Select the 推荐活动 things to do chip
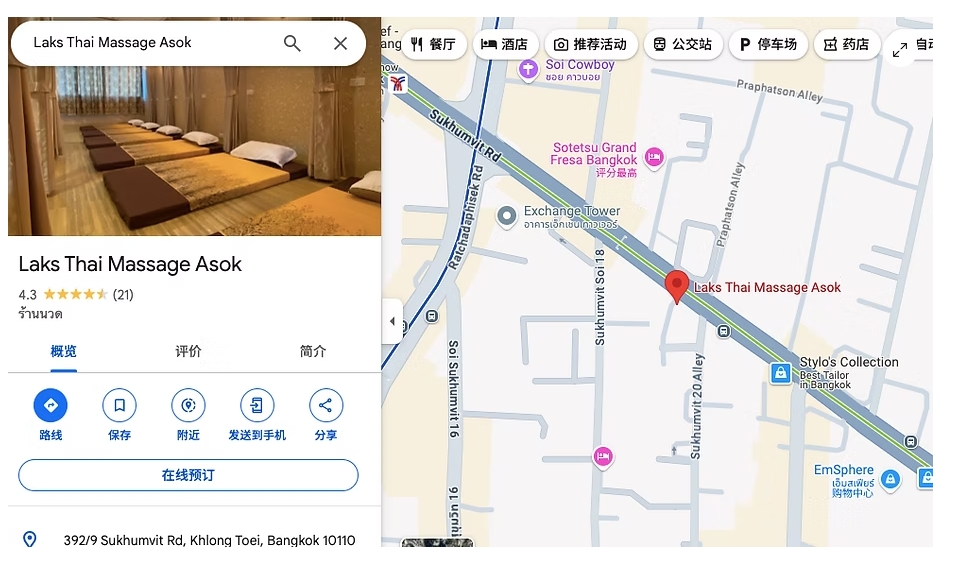The image size is (970, 562). [590, 44]
